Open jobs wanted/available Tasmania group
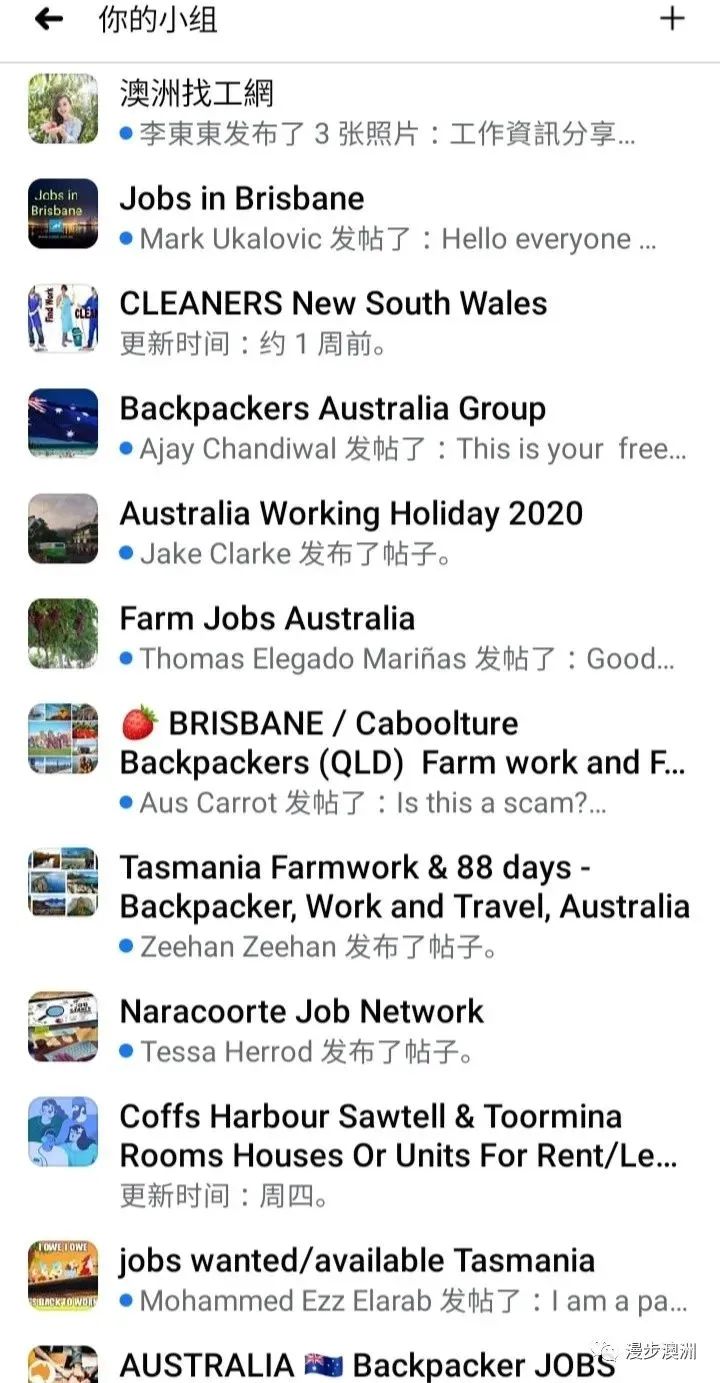 (x=356, y=1261)
